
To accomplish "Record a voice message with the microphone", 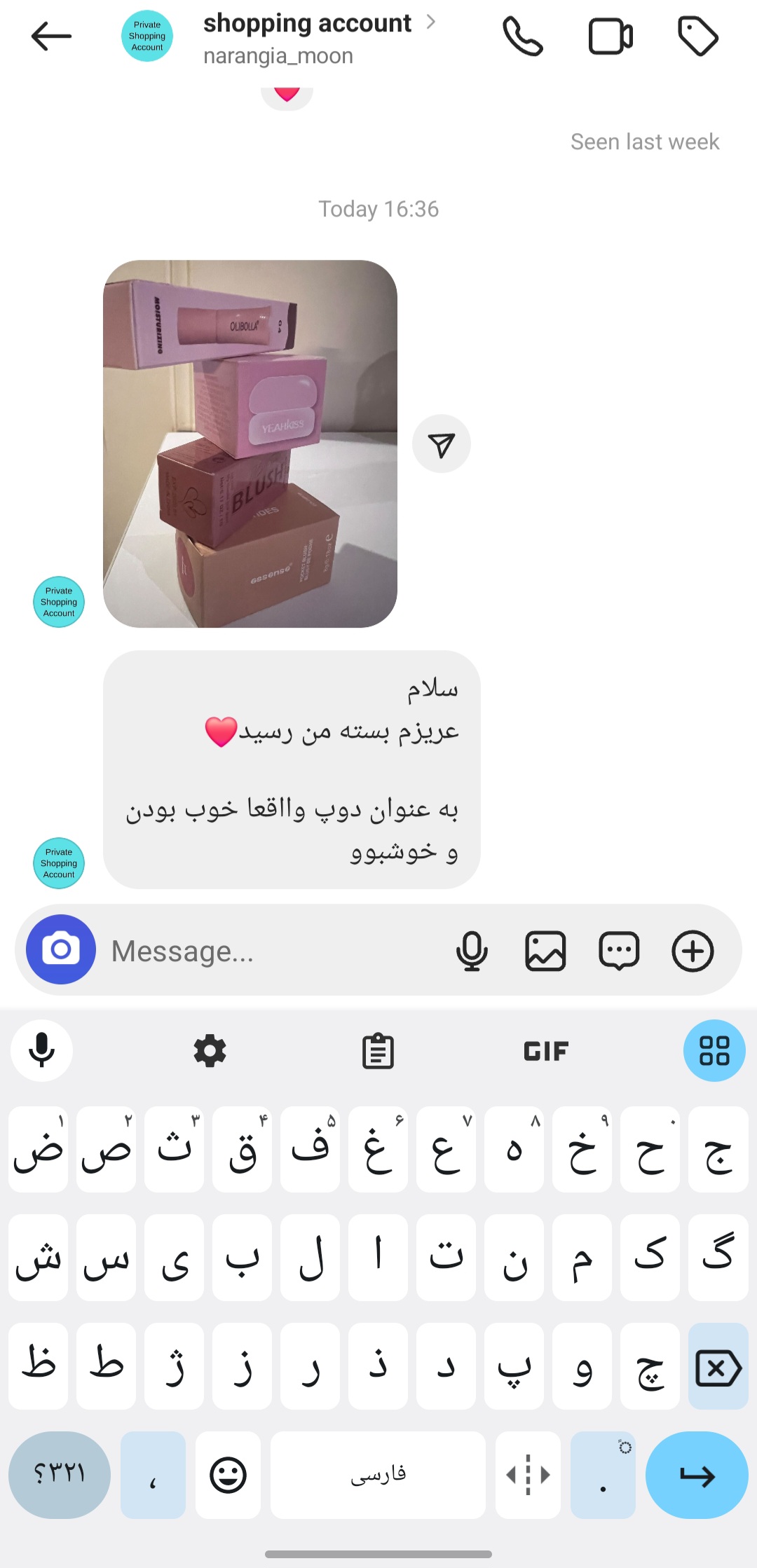I will [x=472, y=951].
